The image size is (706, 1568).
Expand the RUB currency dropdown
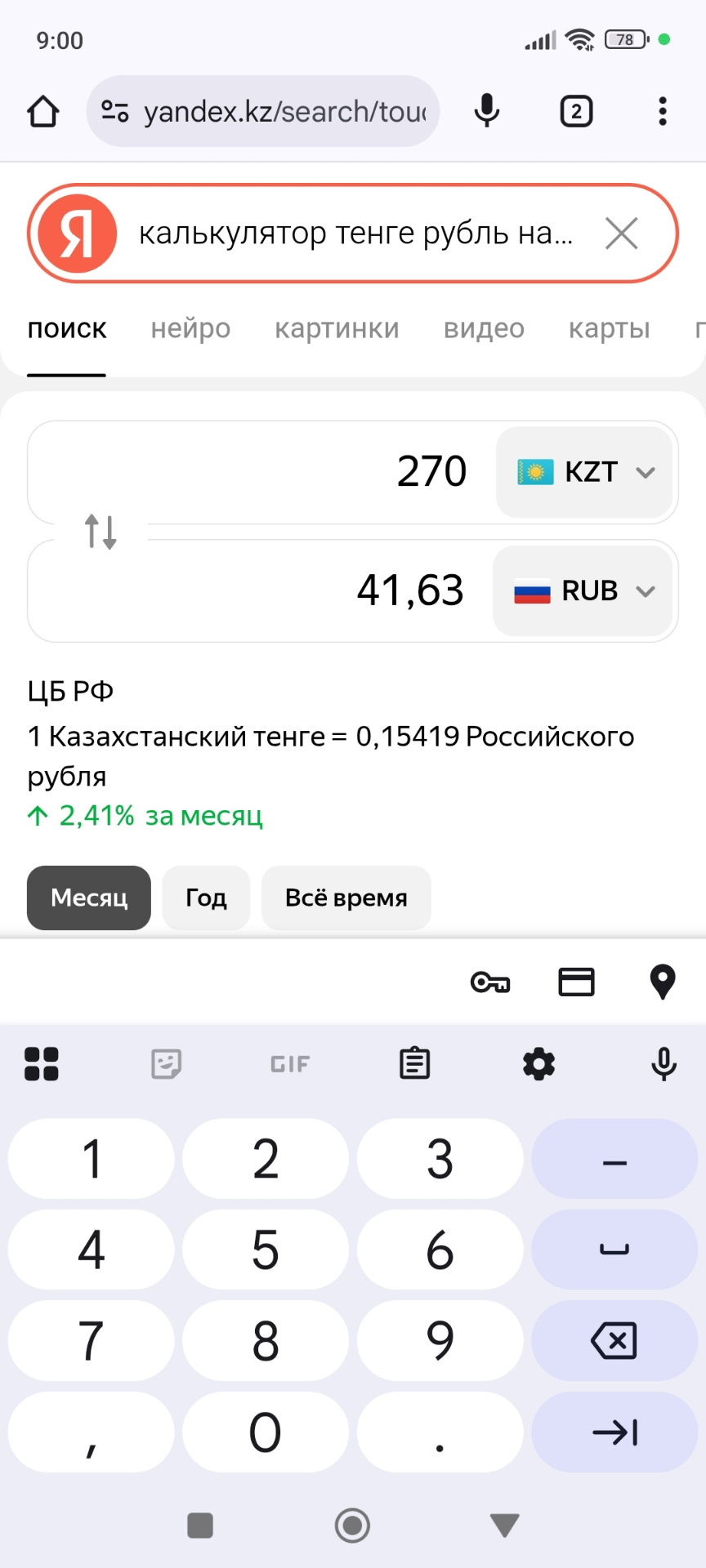pyautogui.click(x=583, y=590)
